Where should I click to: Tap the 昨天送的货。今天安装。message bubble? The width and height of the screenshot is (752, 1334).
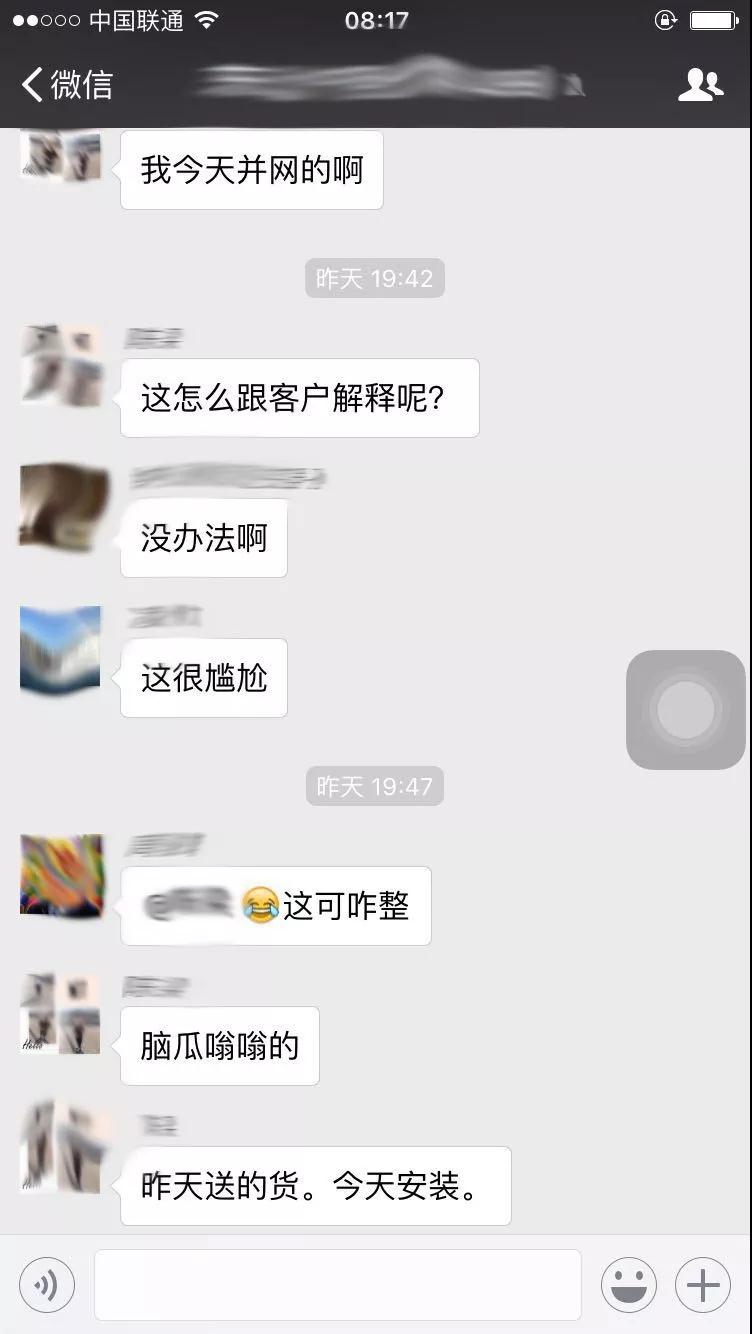click(x=315, y=1186)
